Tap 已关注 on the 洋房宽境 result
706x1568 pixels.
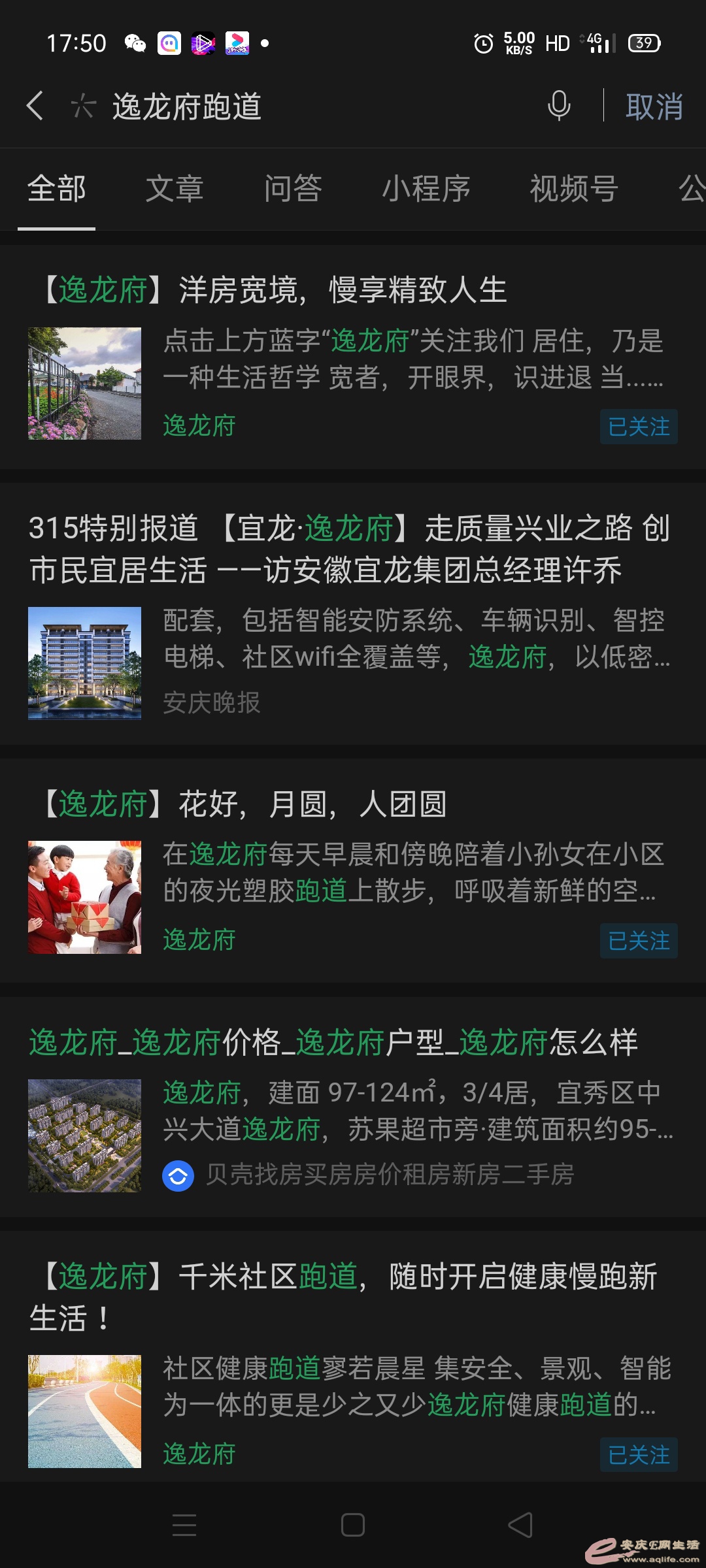click(639, 427)
